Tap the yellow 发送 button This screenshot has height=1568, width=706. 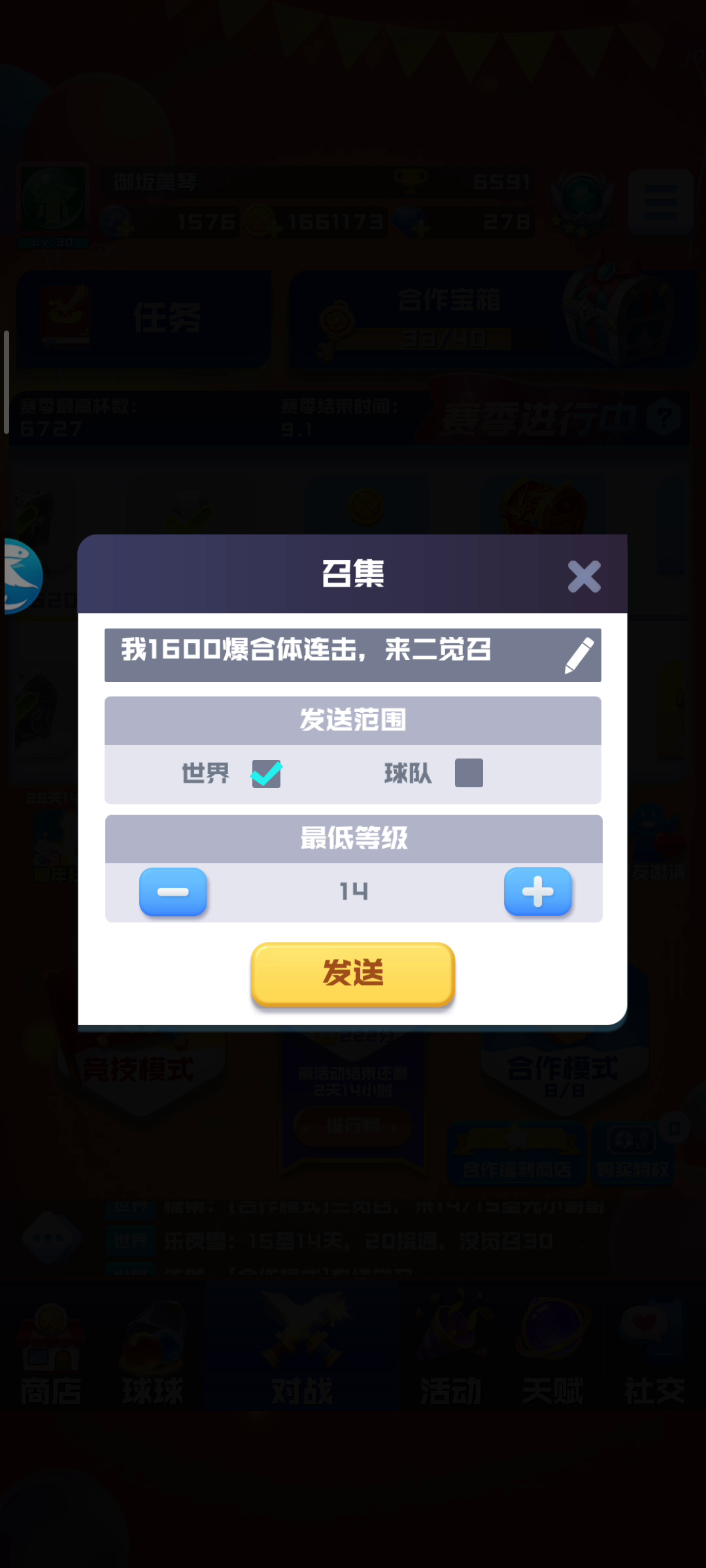pyautogui.click(x=353, y=974)
